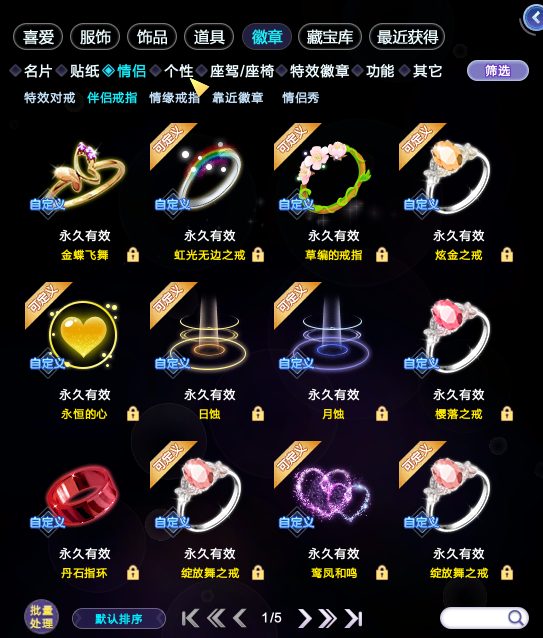
Task: Select the 特效对戒 filter
Action: click(49, 98)
